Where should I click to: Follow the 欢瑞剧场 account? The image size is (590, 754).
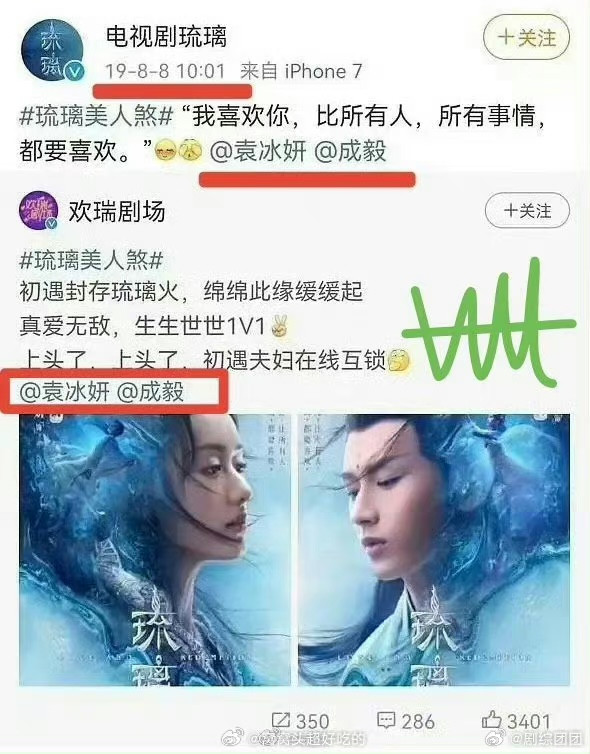(x=527, y=210)
